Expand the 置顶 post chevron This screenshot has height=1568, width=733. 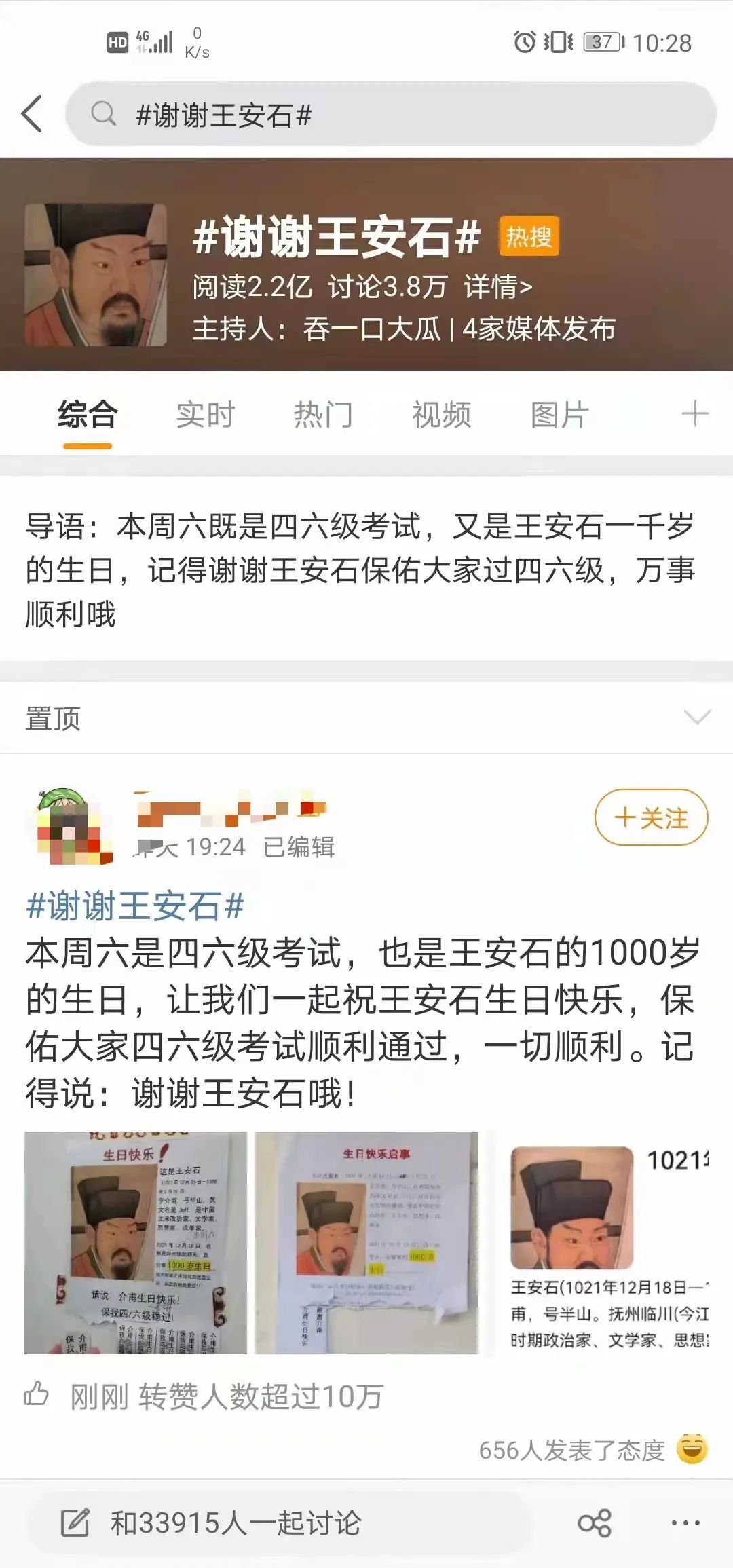[x=697, y=717]
